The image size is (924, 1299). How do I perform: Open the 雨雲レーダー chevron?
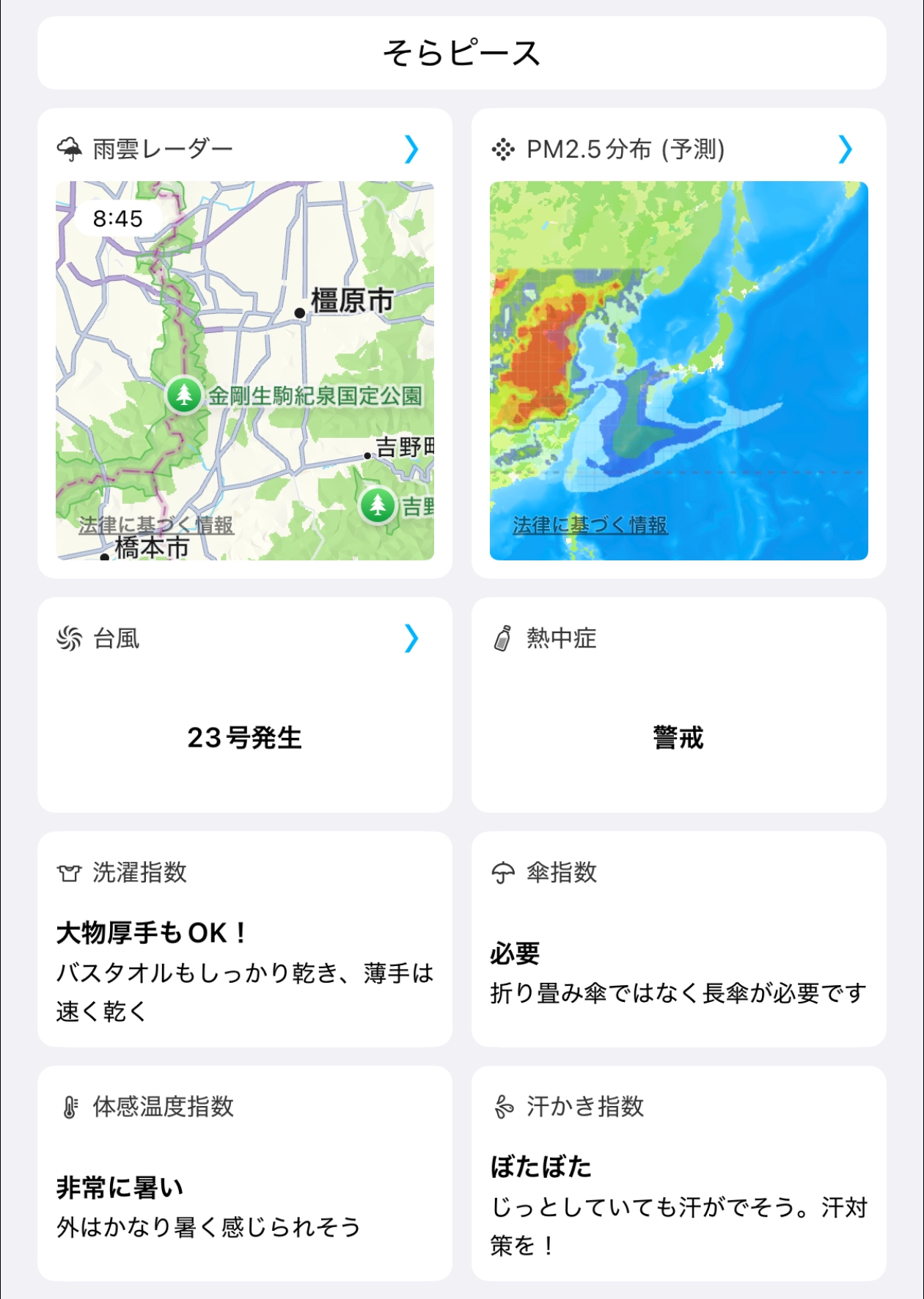[411, 149]
